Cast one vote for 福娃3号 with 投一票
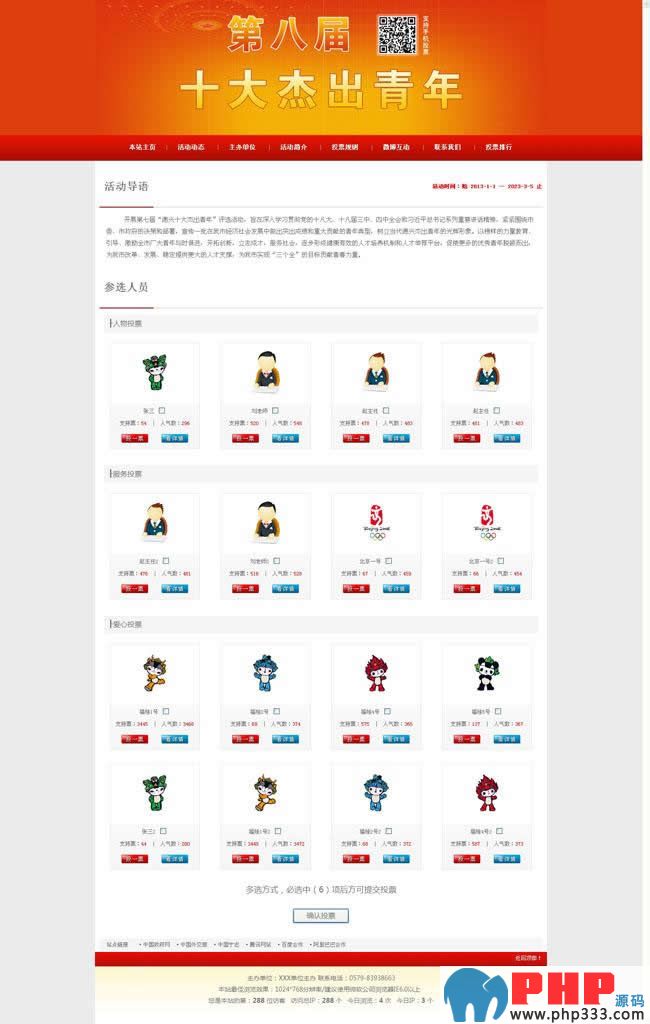Viewport: 650px width, 1024px height. point(245,739)
